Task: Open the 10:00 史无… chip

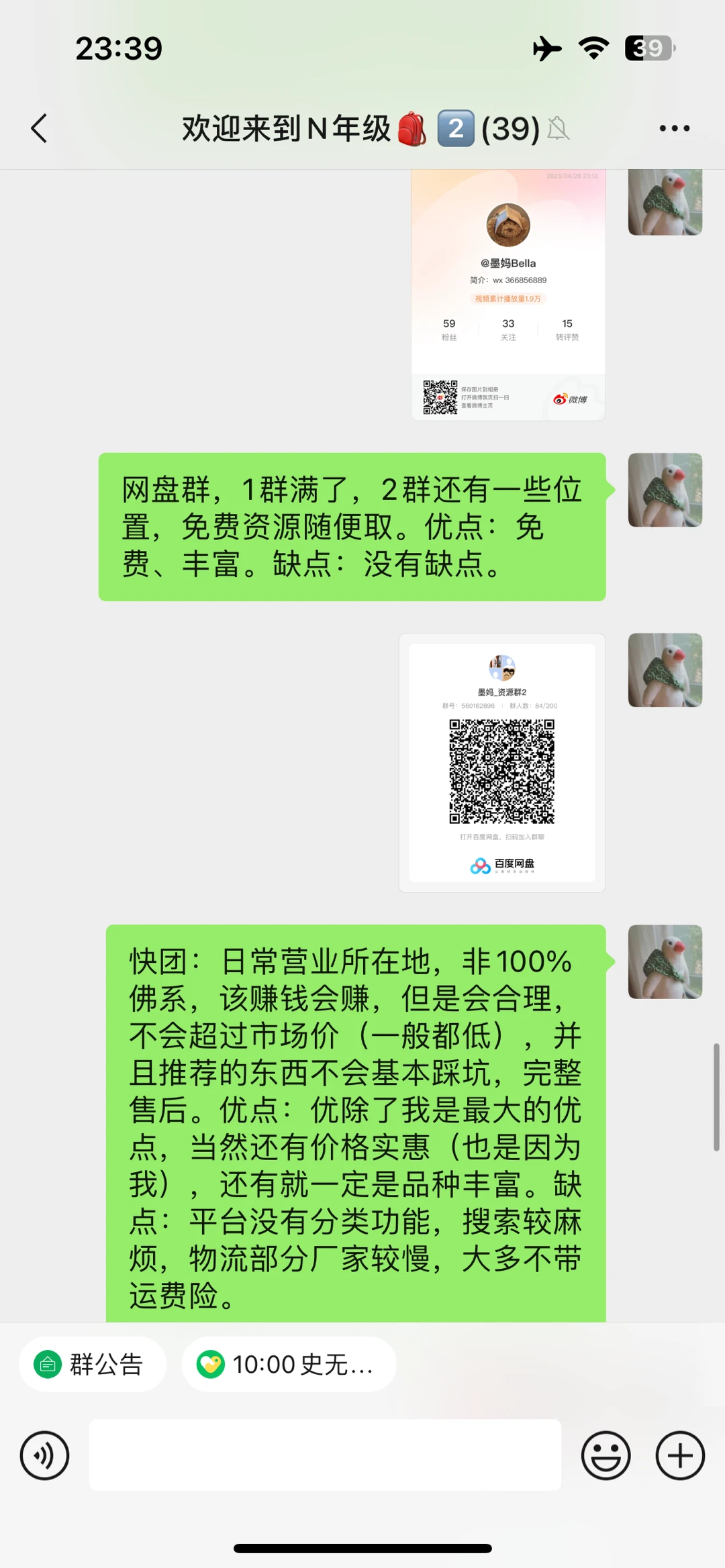Action: (x=288, y=1364)
